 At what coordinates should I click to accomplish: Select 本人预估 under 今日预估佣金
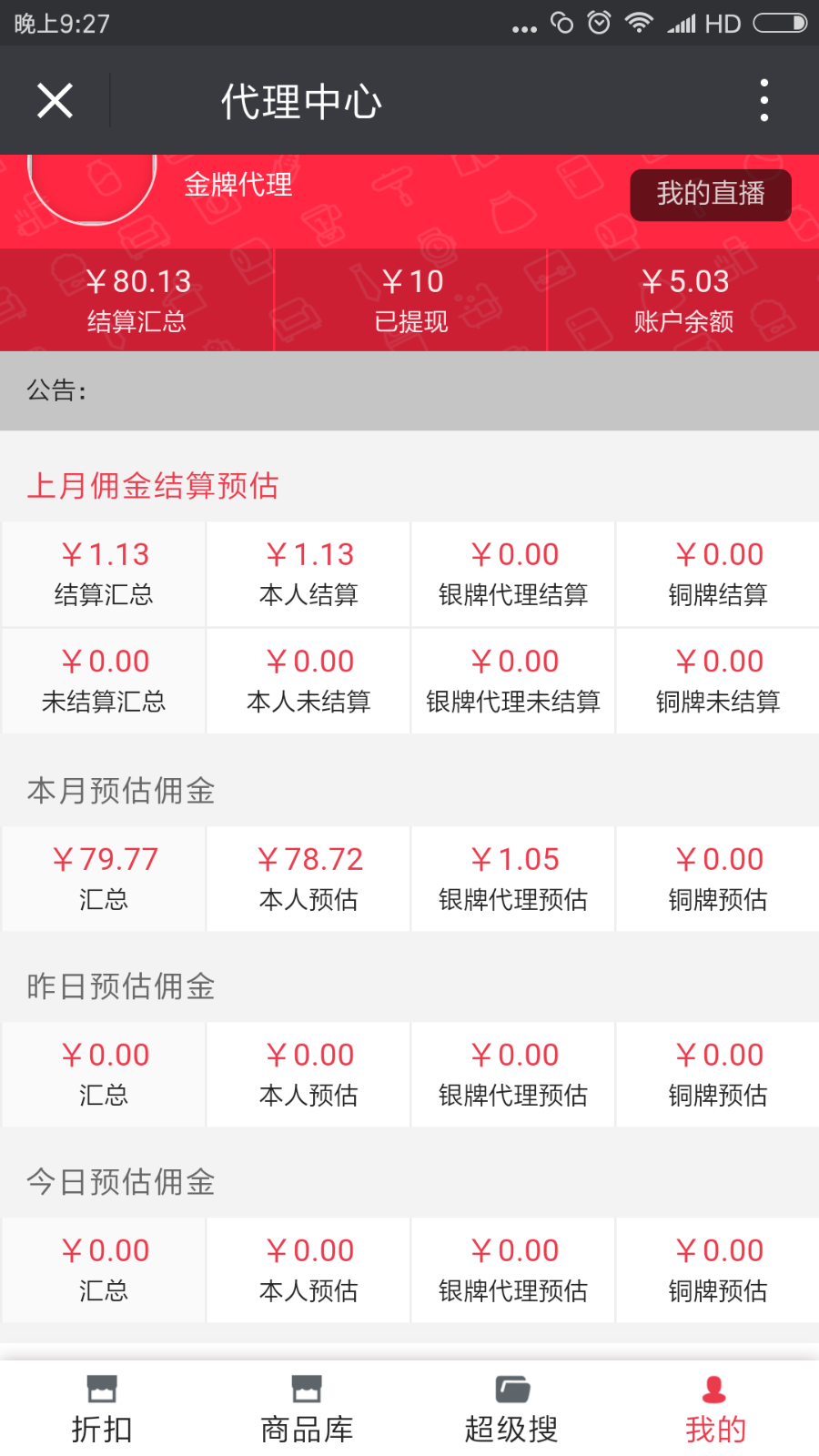click(x=307, y=1269)
